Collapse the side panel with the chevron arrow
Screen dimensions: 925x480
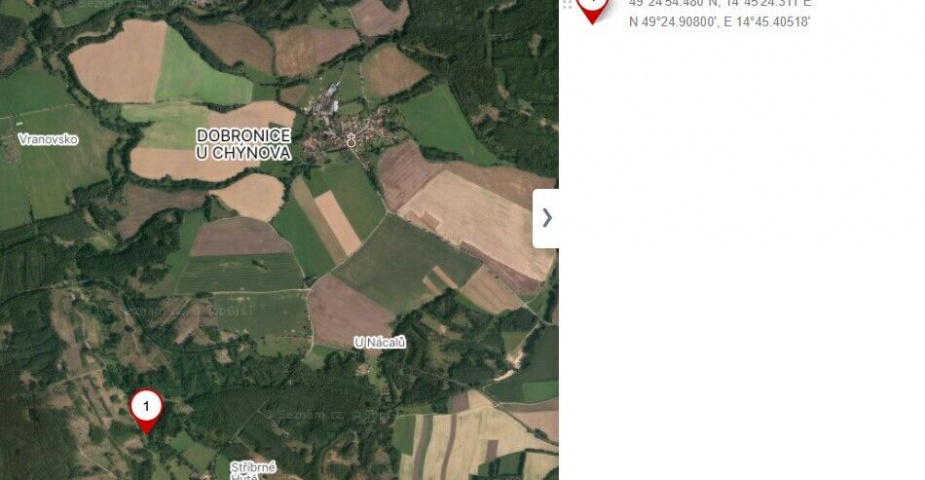click(x=546, y=218)
